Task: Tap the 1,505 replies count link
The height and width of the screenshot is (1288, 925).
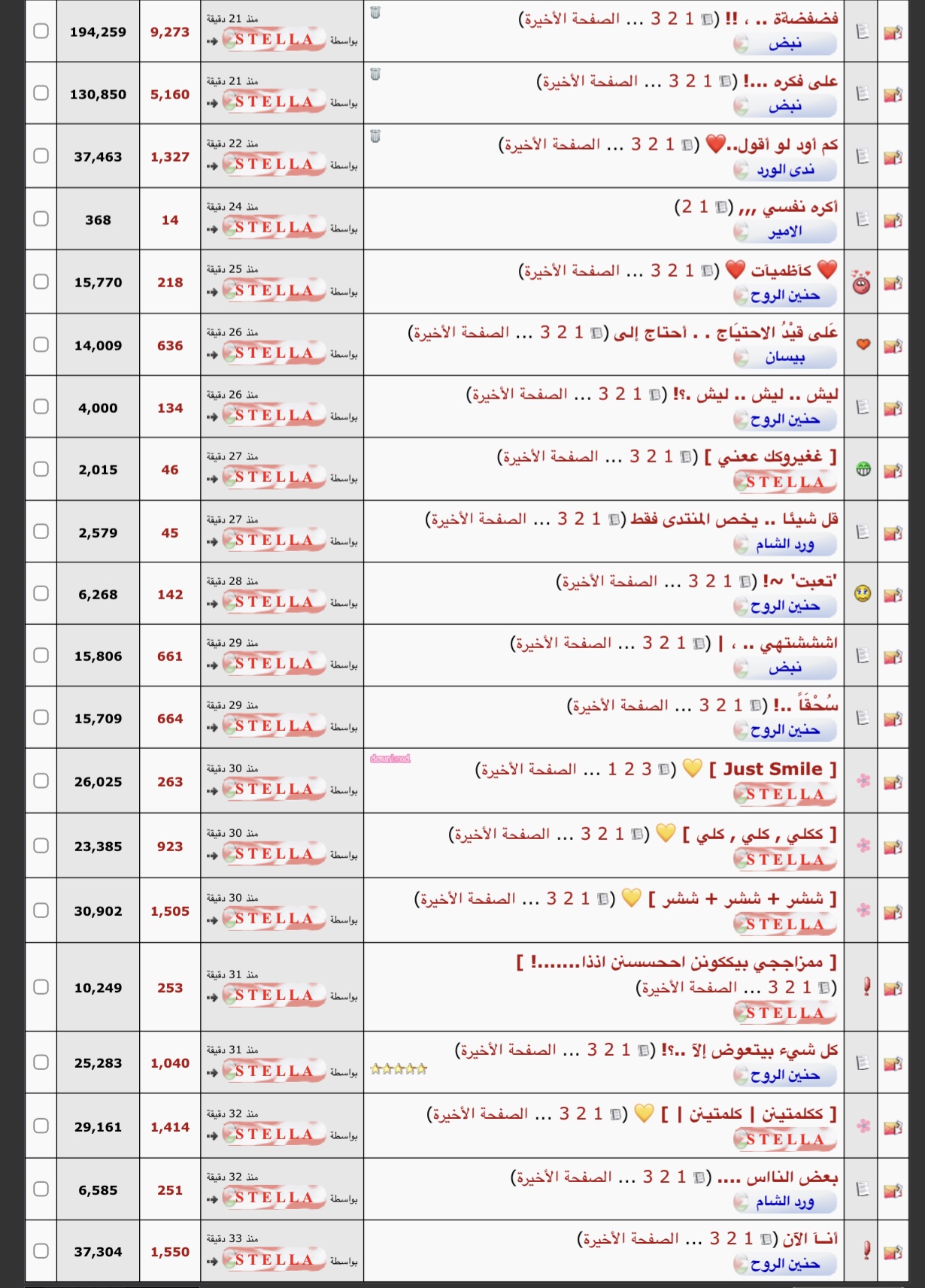Action: click(x=170, y=911)
